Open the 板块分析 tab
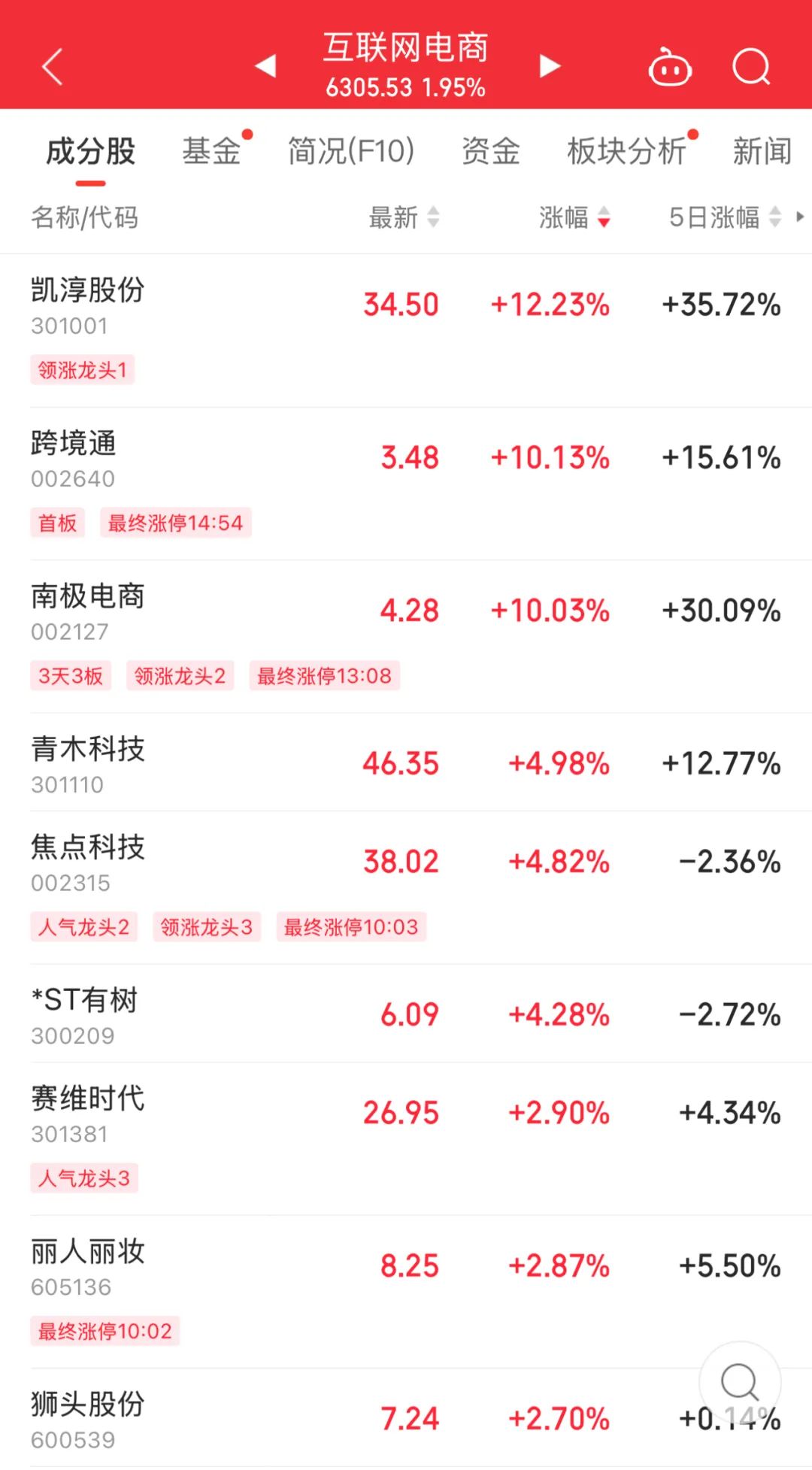Screen dimensions: 812x1470 click(x=626, y=151)
